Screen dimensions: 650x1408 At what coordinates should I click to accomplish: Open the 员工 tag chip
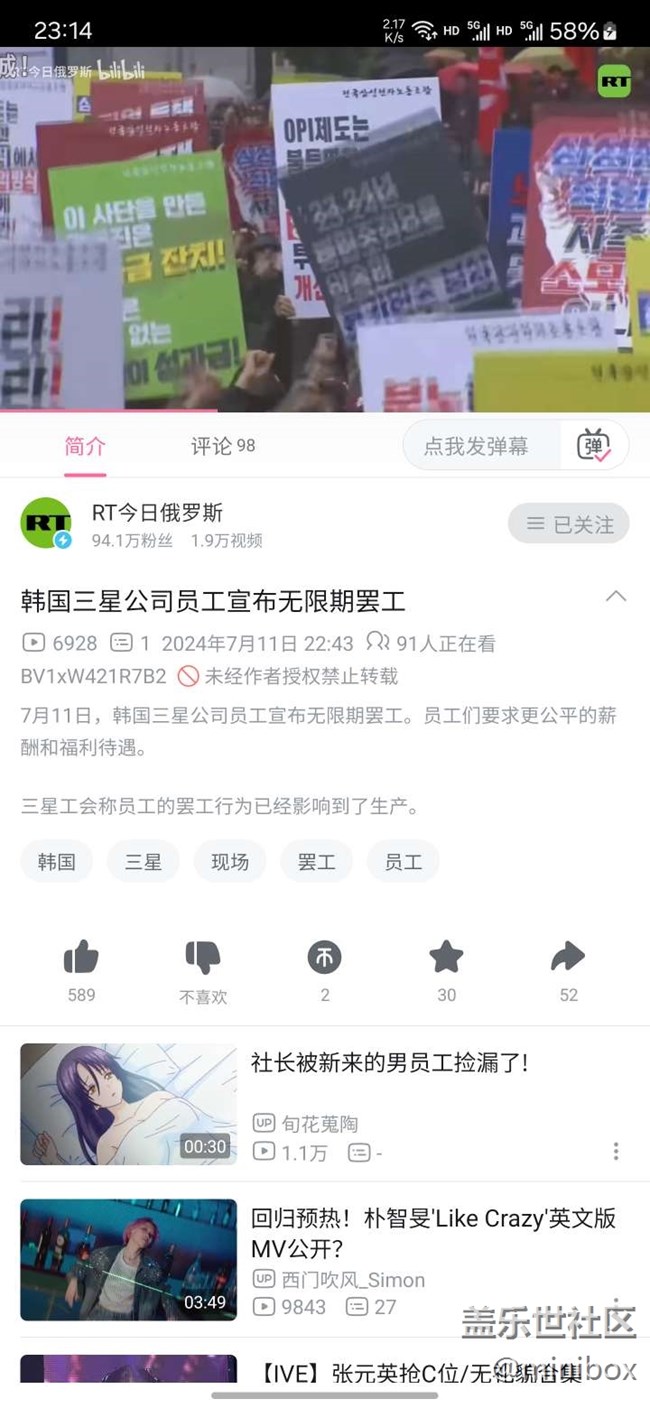point(403,861)
